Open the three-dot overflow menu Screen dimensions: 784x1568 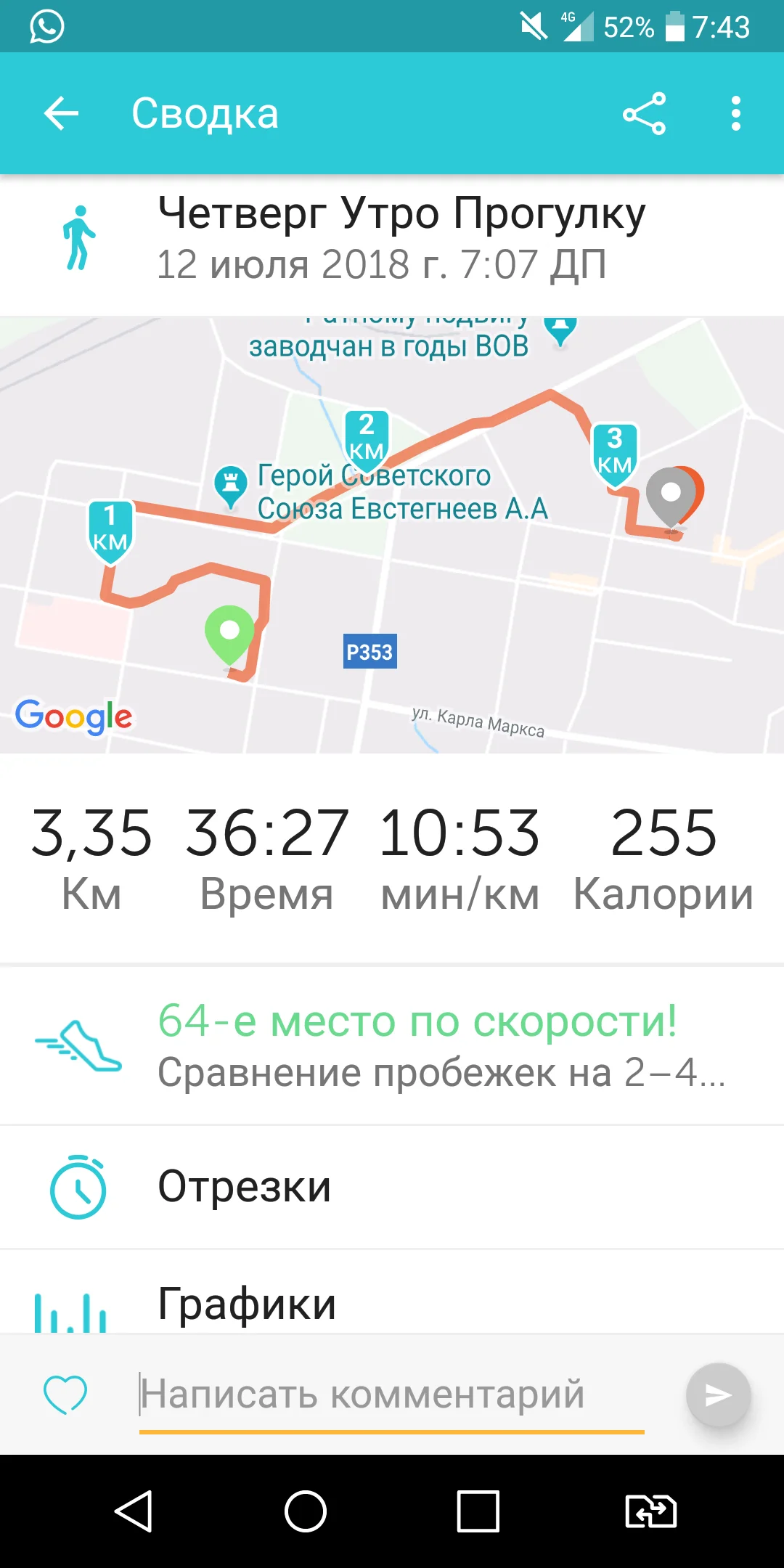click(x=736, y=113)
